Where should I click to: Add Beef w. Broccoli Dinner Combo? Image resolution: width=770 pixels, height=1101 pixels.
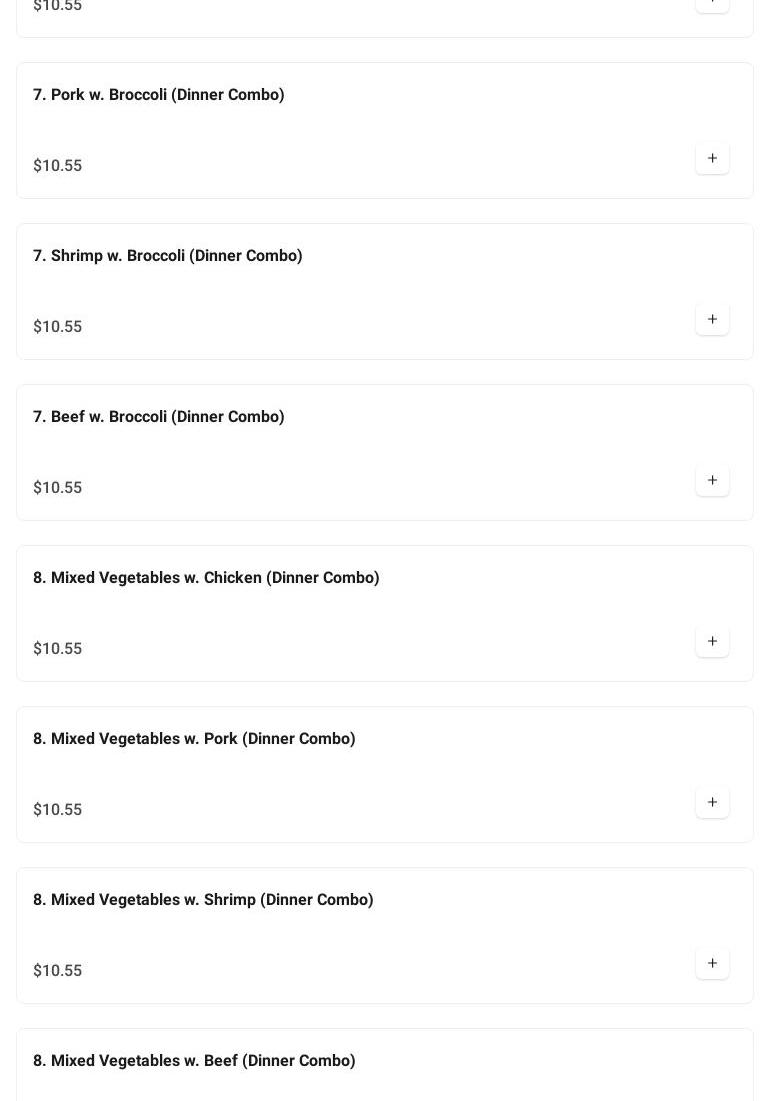[712, 480]
